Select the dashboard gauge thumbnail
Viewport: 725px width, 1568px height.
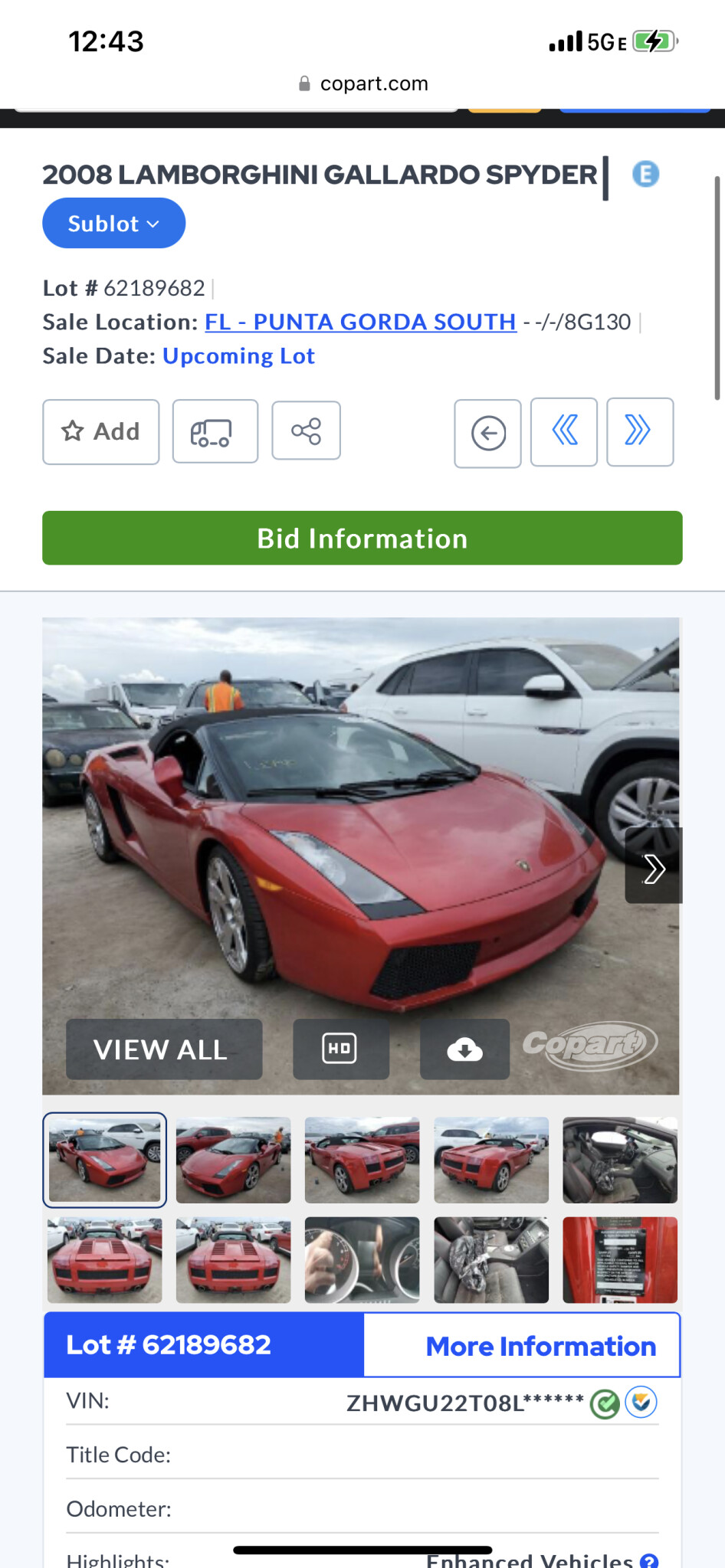coord(362,1259)
